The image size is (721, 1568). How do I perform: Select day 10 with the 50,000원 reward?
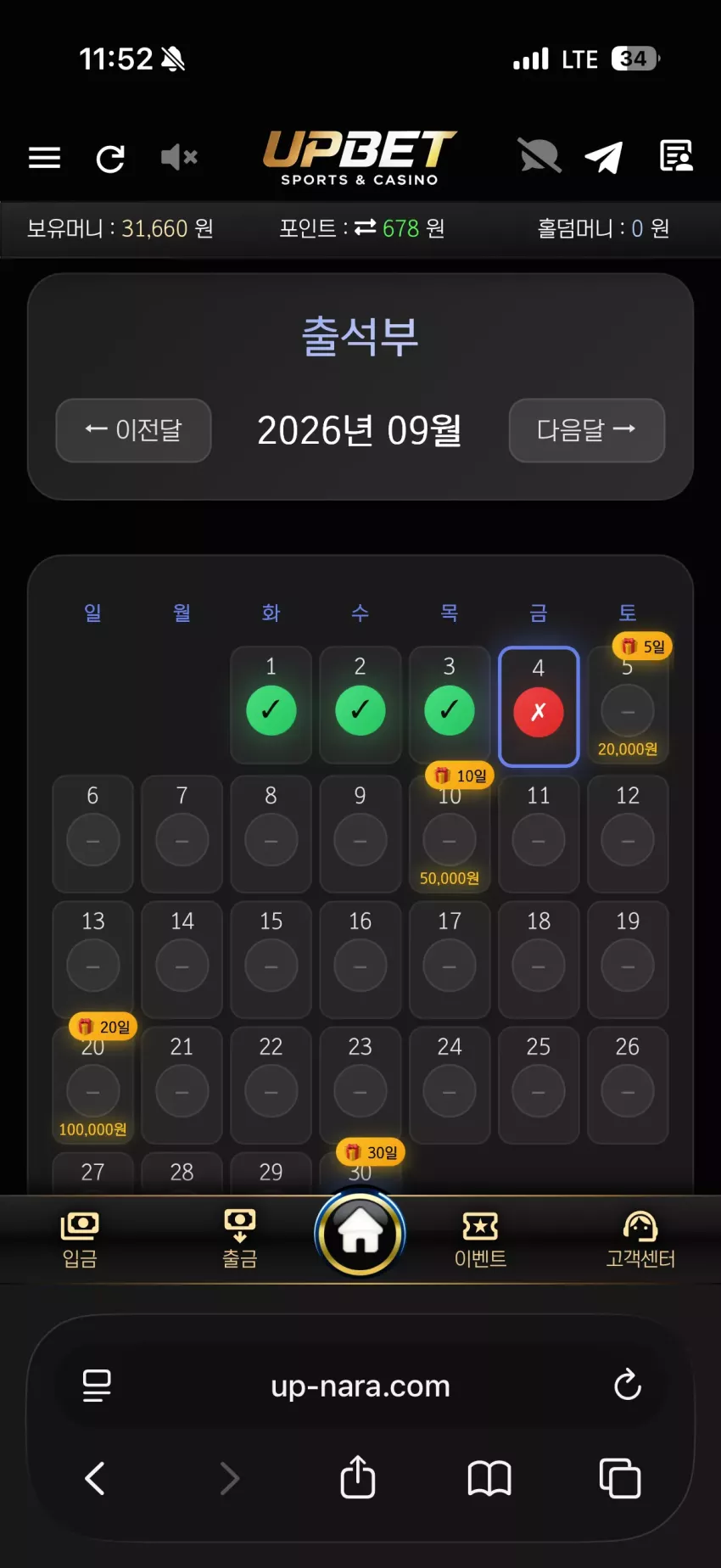pyautogui.click(x=450, y=834)
